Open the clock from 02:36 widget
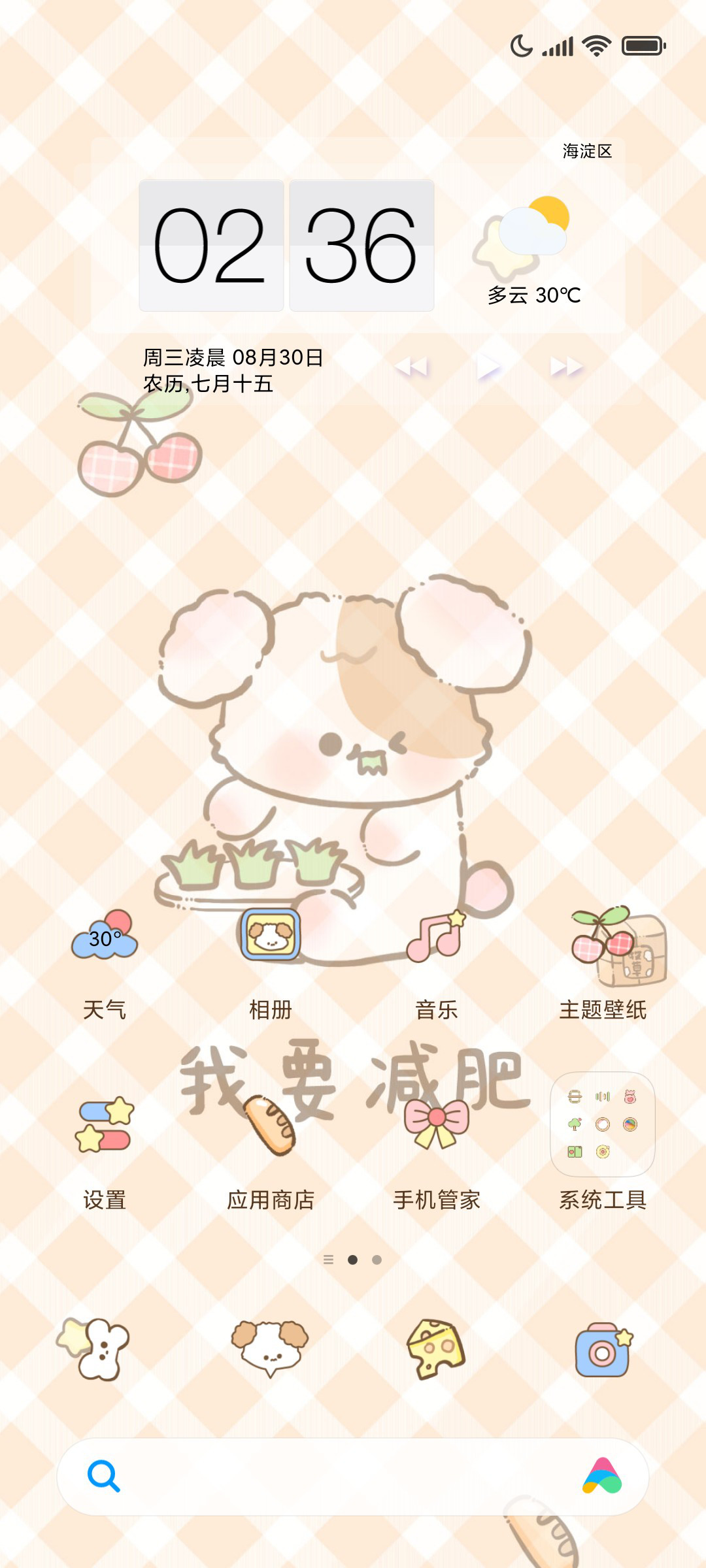 click(286, 246)
